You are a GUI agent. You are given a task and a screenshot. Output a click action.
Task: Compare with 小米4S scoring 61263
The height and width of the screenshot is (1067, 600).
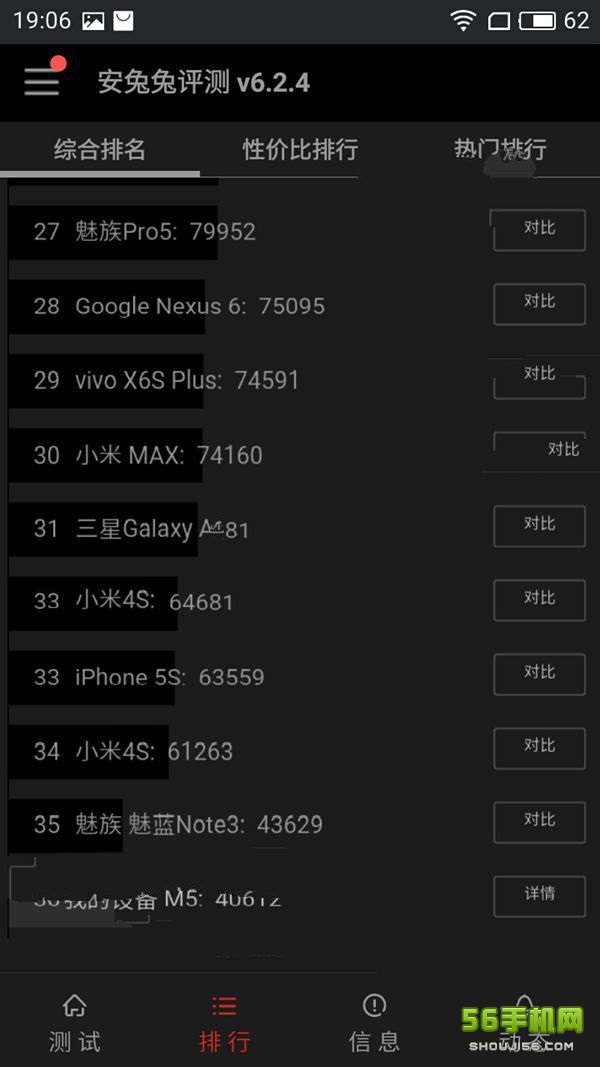539,746
